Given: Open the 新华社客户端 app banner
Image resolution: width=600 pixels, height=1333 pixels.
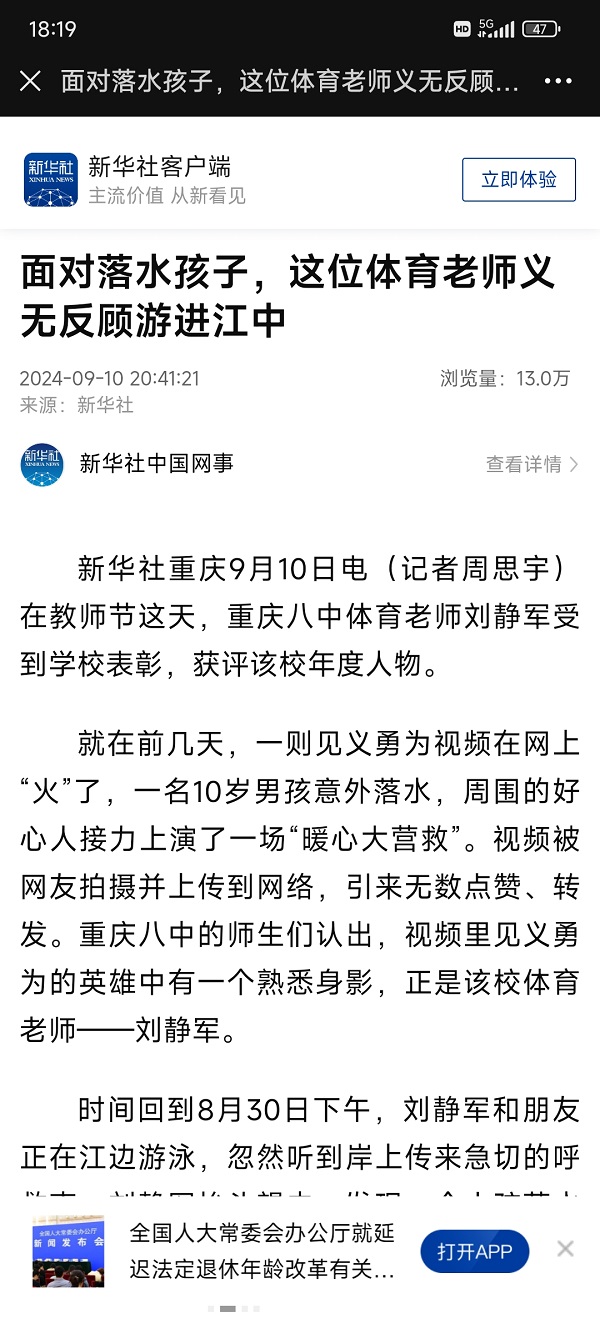Looking at the screenshot, I should point(160,180).
